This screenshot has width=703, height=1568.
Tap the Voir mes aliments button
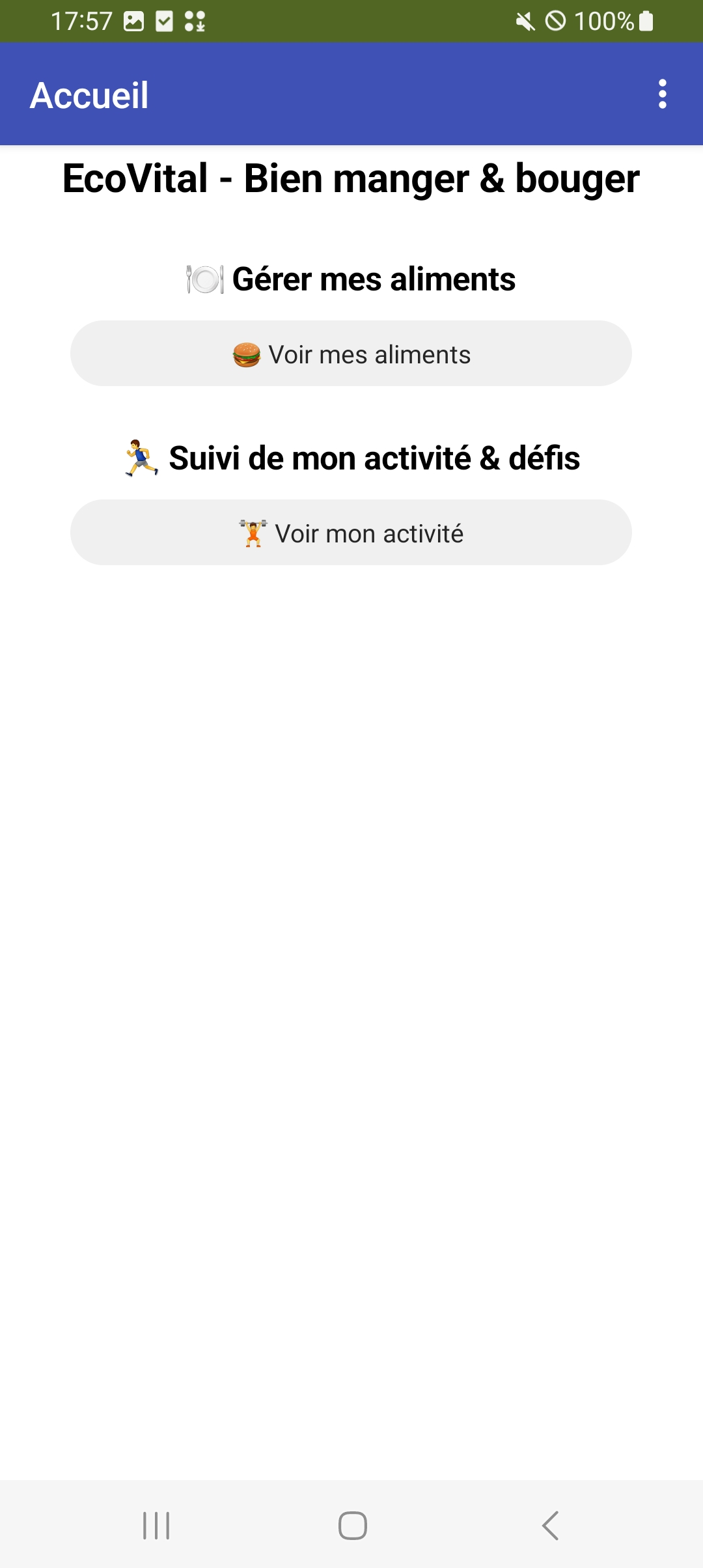tap(351, 354)
